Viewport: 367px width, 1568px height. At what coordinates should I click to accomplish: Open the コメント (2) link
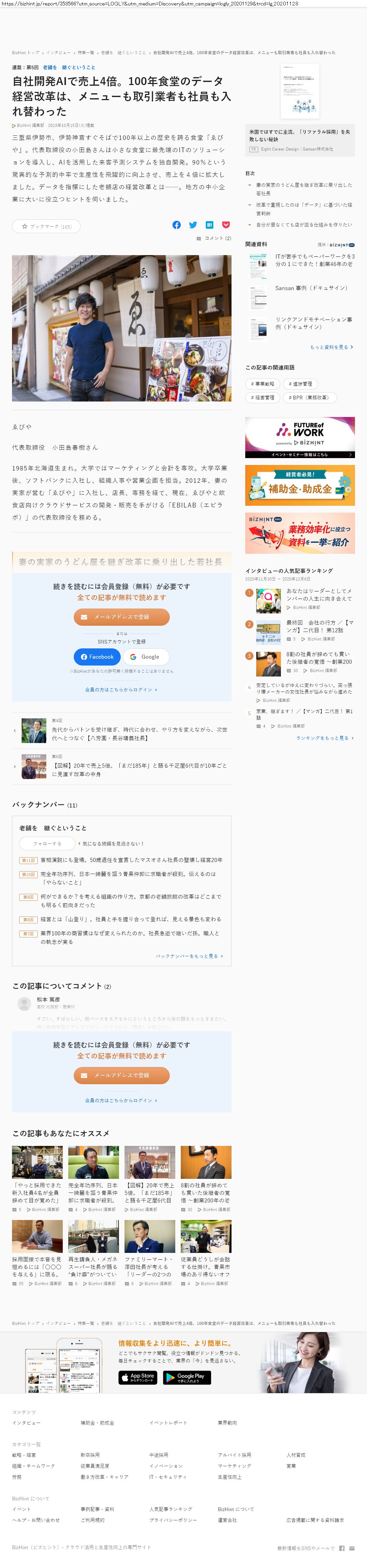coord(214,238)
